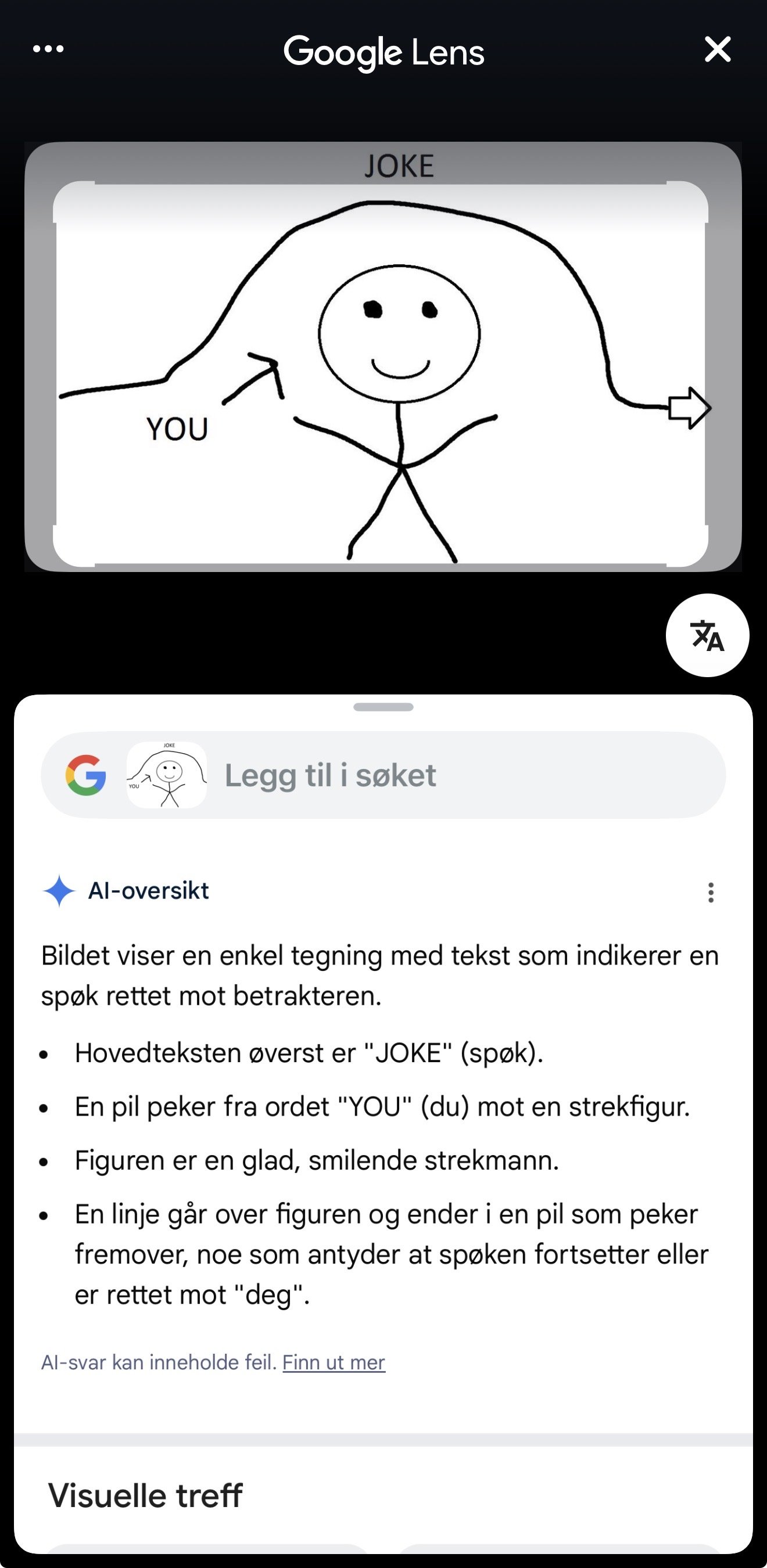The width and height of the screenshot is (767, 1568).
Task: Tap the translate floating button
Action: point(707,635)
